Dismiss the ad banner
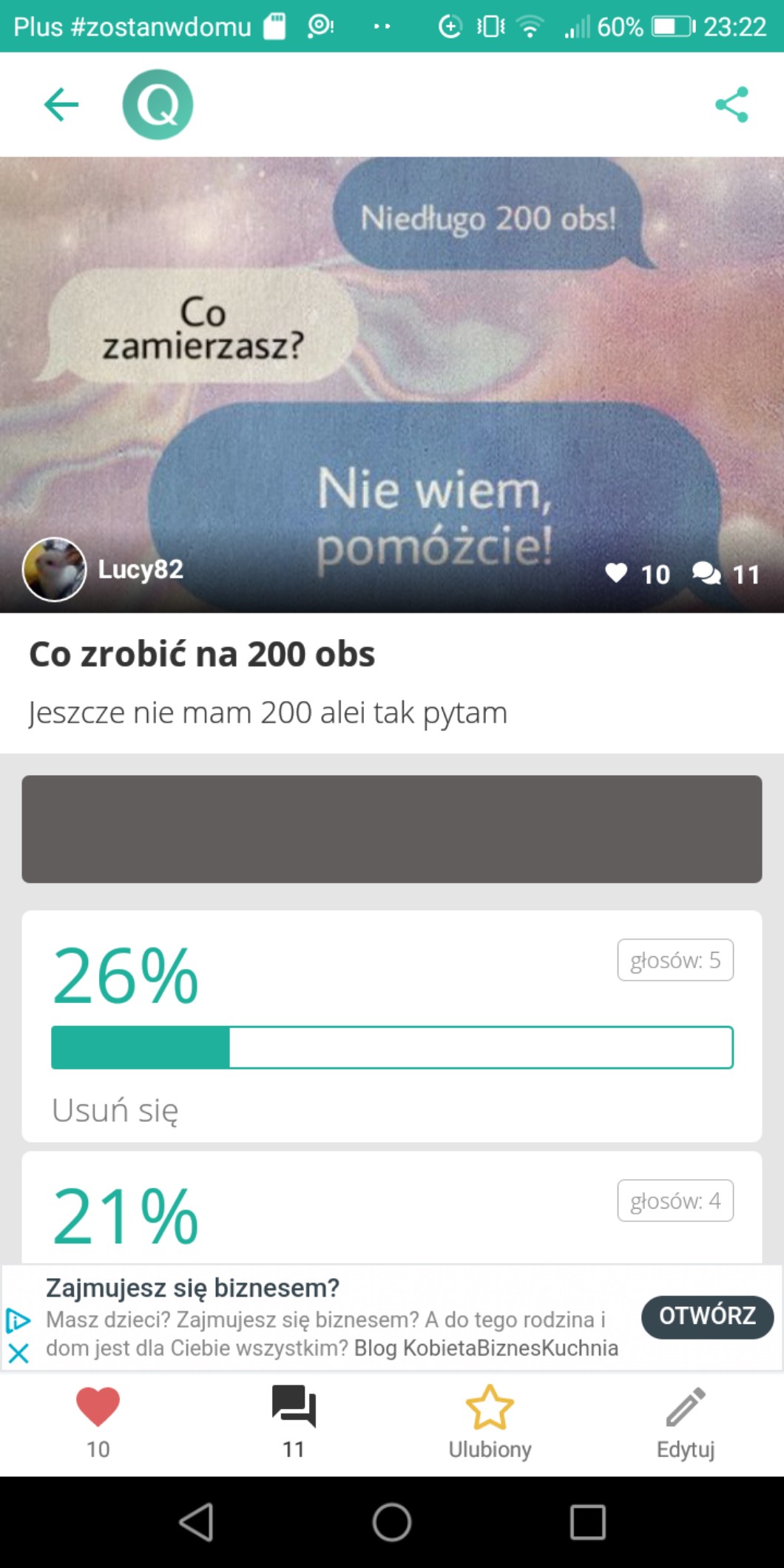784x1568 pixels. coord(18,1354)
